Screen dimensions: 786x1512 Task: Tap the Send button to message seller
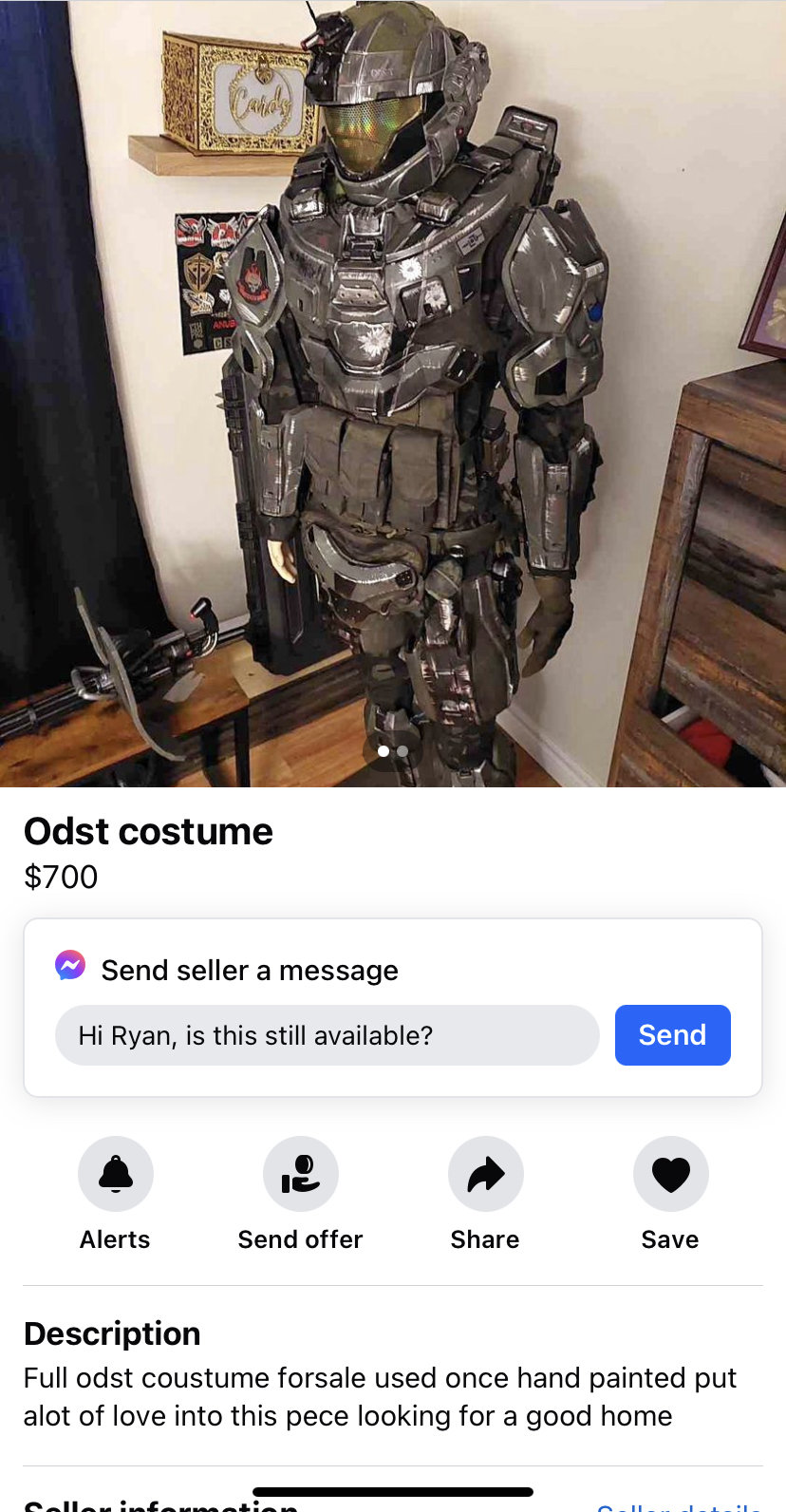(x=672, y=1034)
